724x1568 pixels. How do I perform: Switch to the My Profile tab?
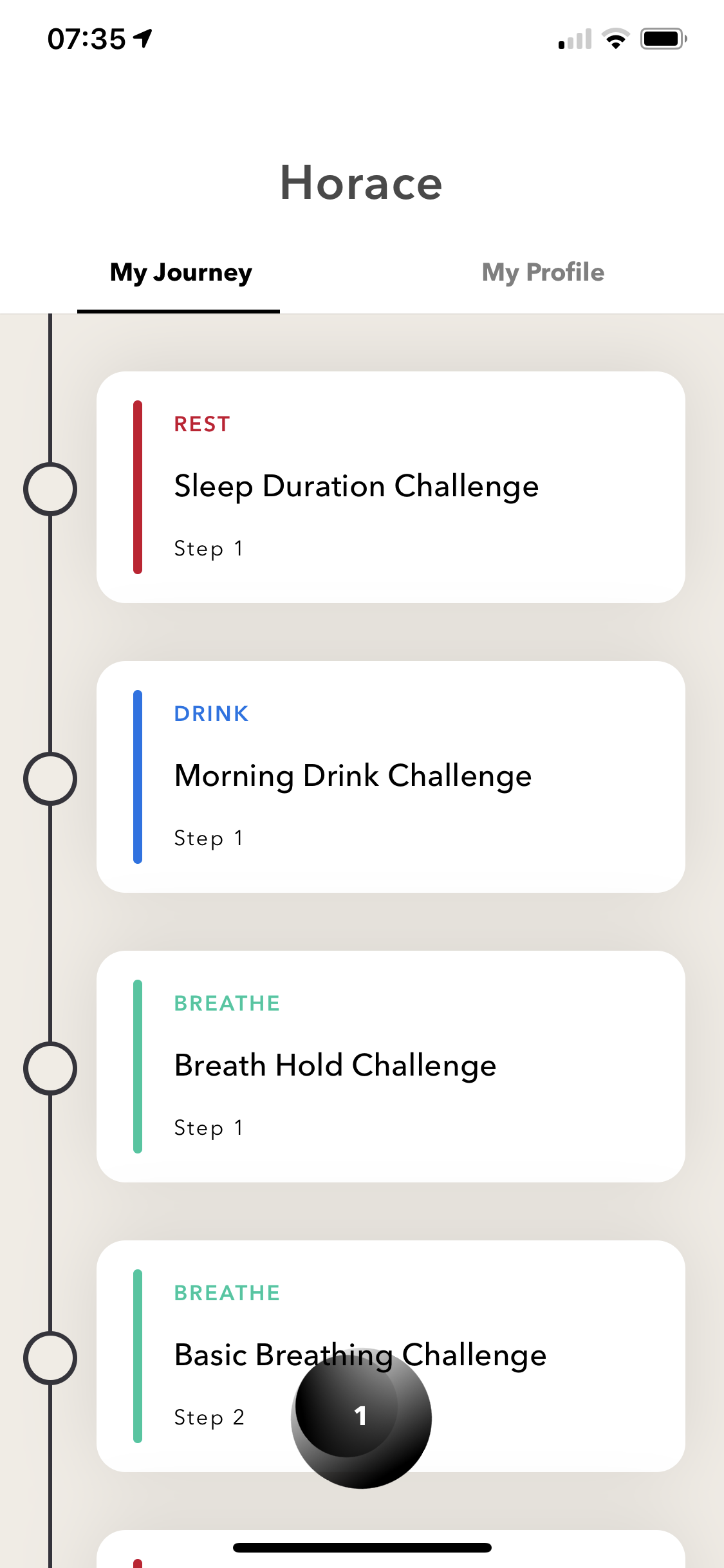[x=543, y=273]
